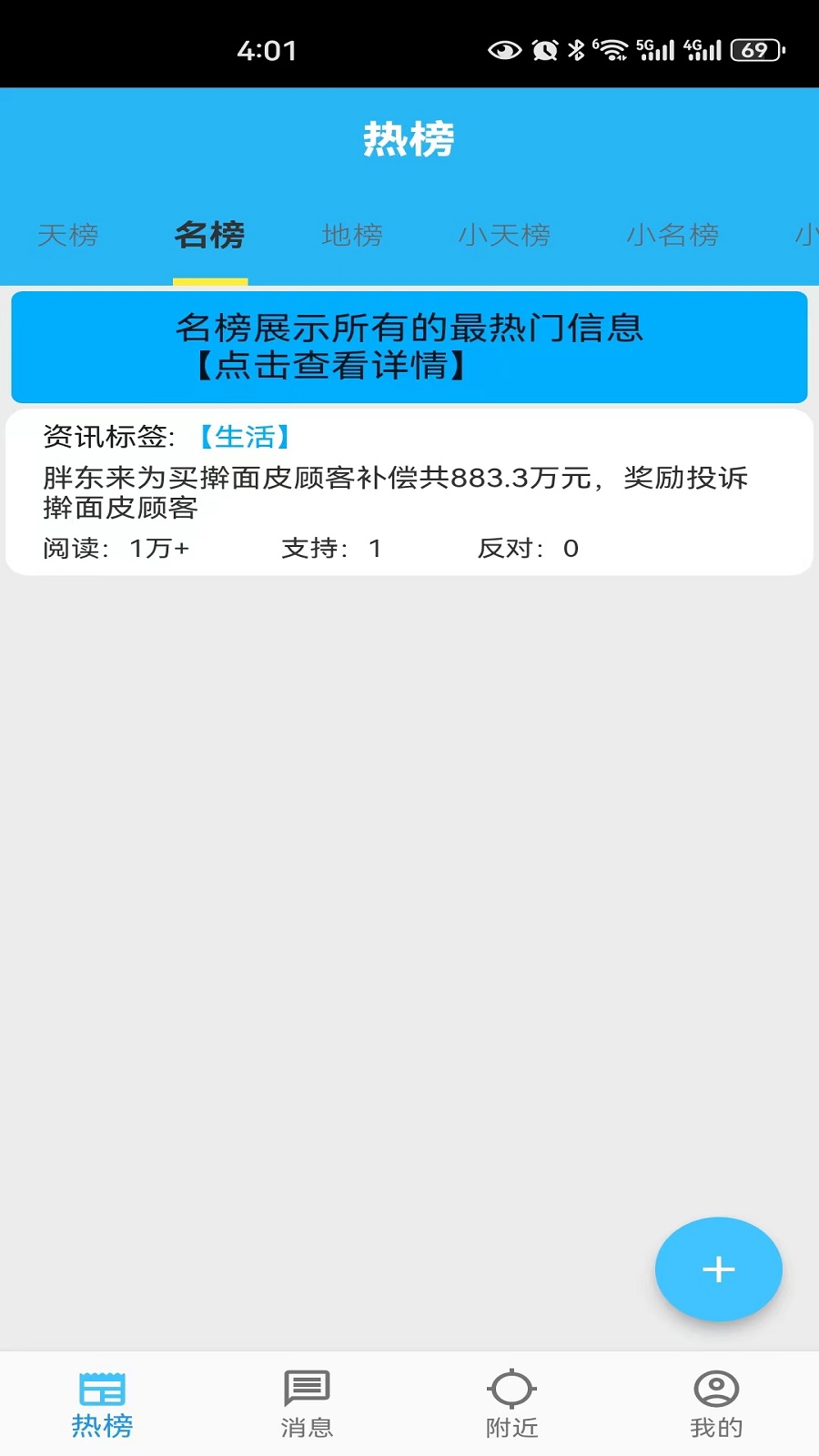Open the 小天榜 tab
This screenshot has height=1456, width=819.
click(x=504, y=236)
